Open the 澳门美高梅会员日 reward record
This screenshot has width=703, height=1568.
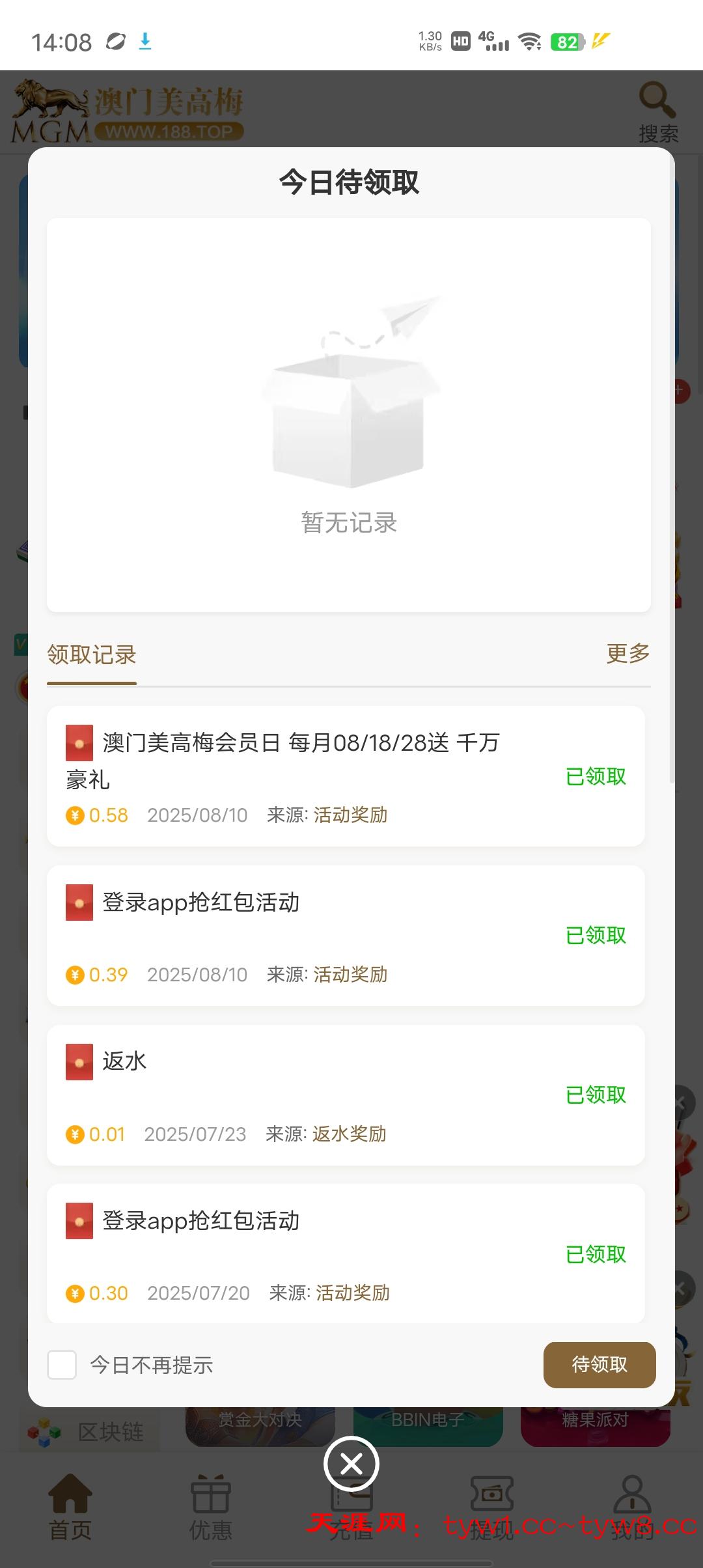coord(345,776)
